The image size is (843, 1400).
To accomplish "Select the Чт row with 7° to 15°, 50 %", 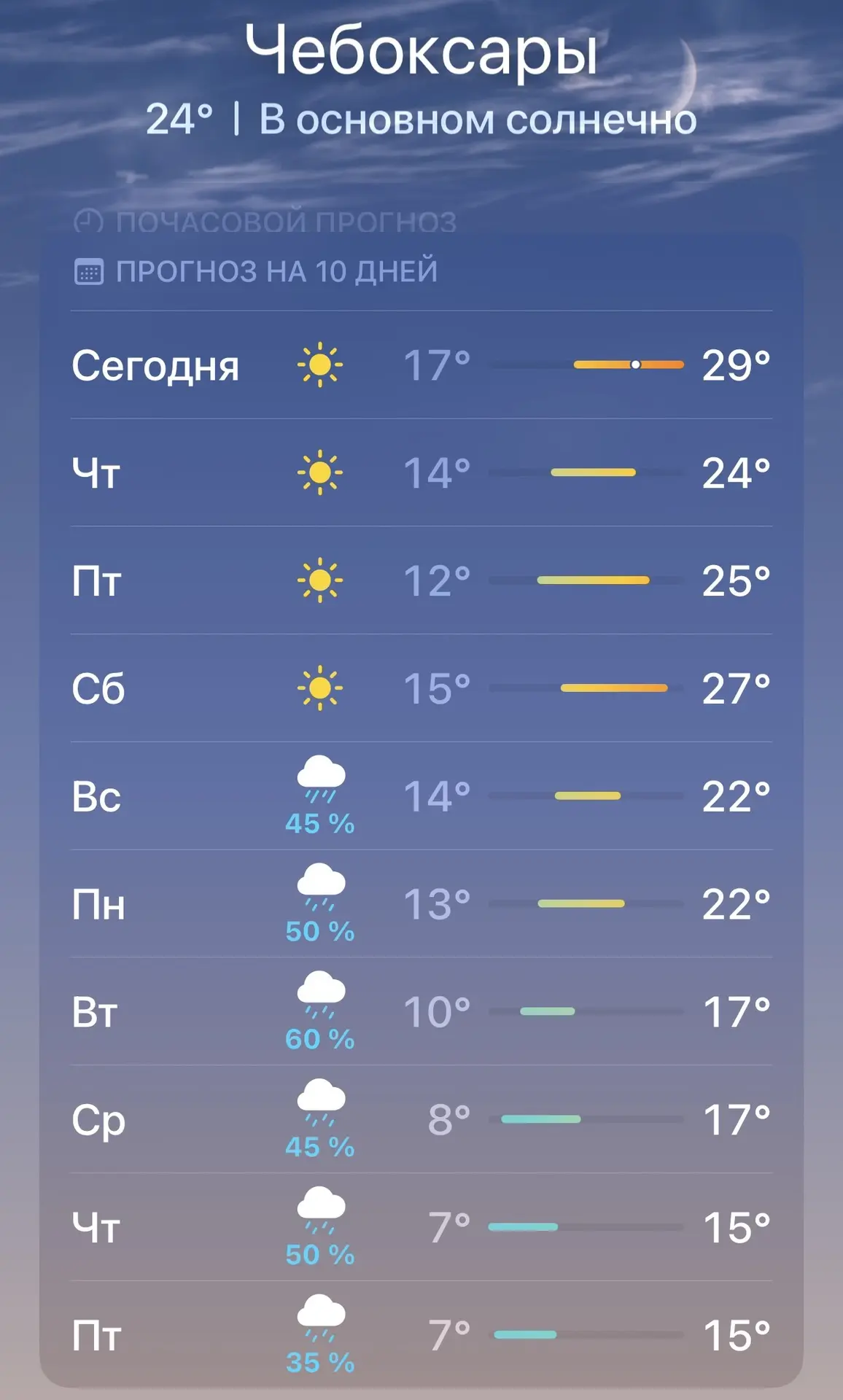I will pos(421,1227).
